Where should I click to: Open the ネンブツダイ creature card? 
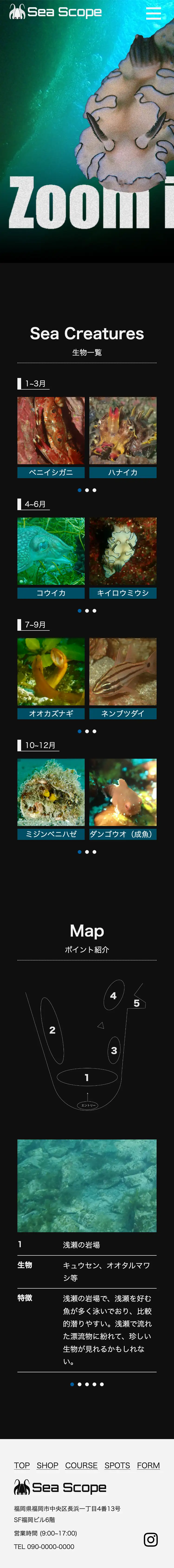click(123, 678)
